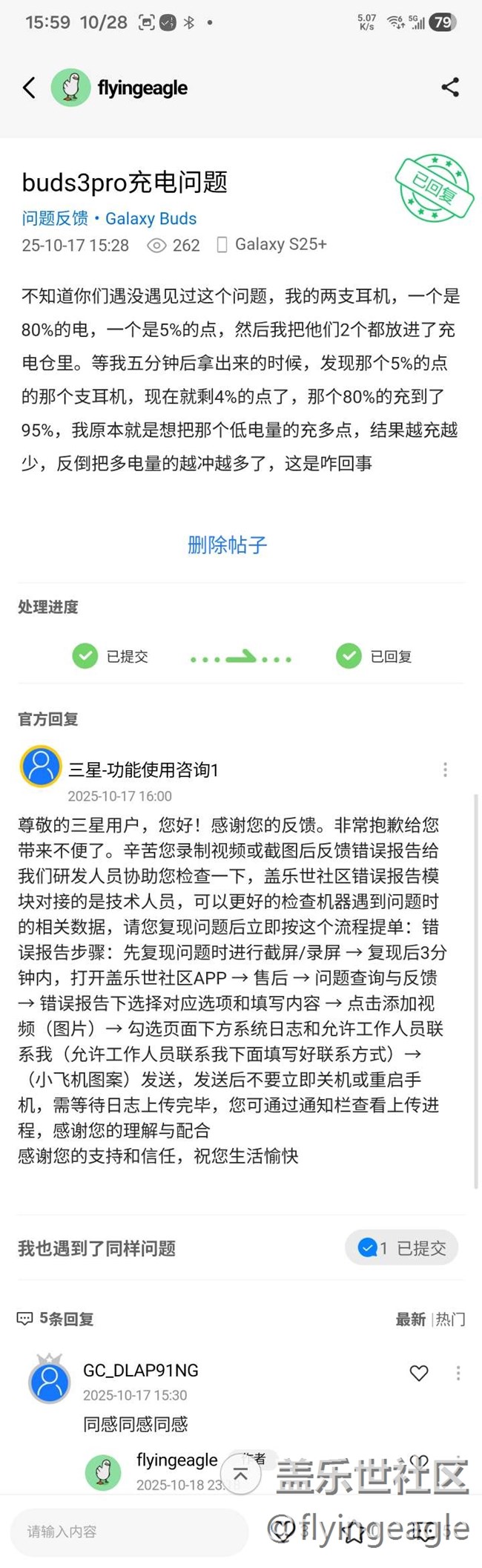The image size is (482, 1568).
Task: Tap 删除帖子 to delete the post
Action: coord(227,545)
